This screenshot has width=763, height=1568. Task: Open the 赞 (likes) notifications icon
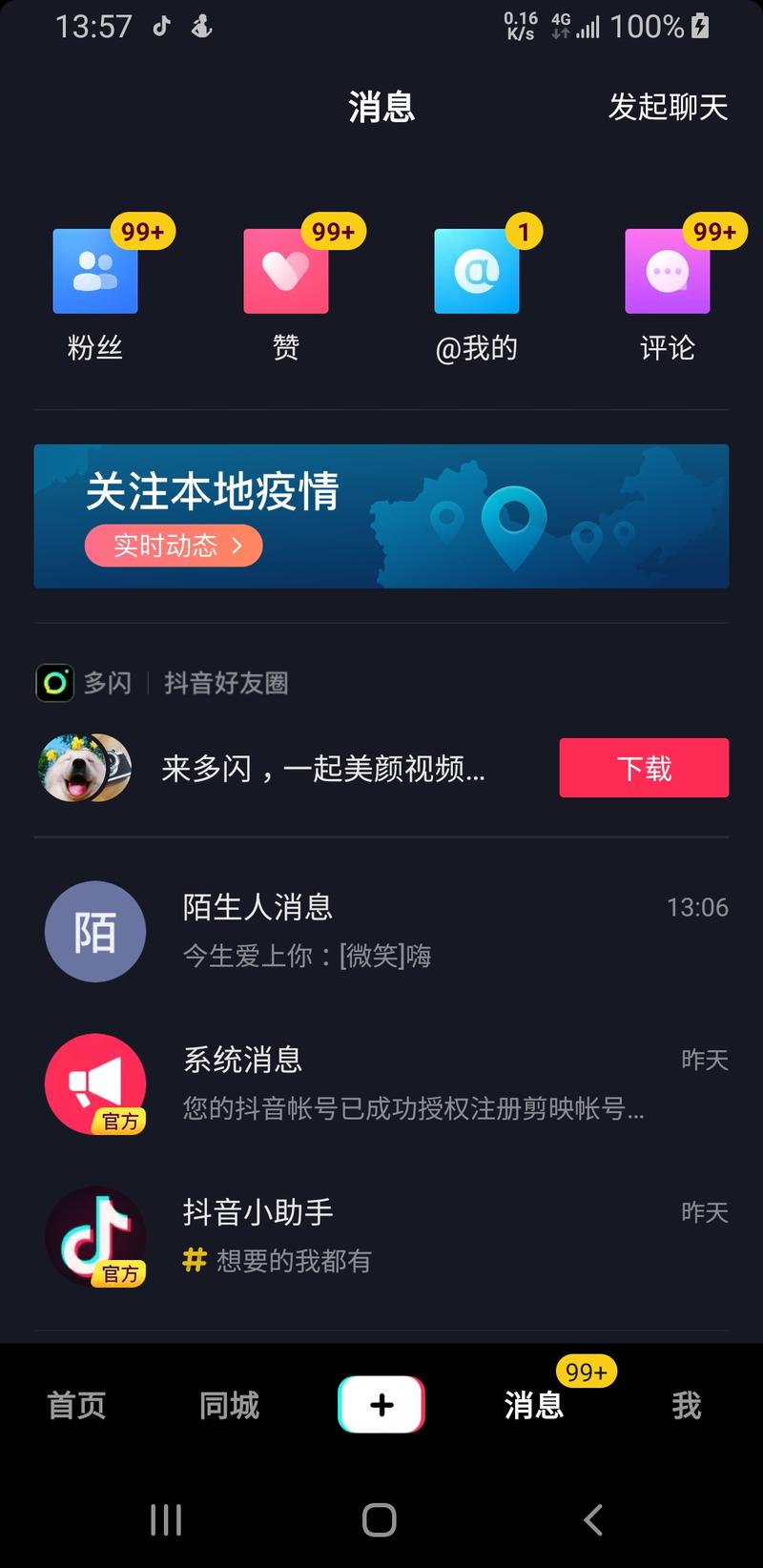tap(285, 270)
